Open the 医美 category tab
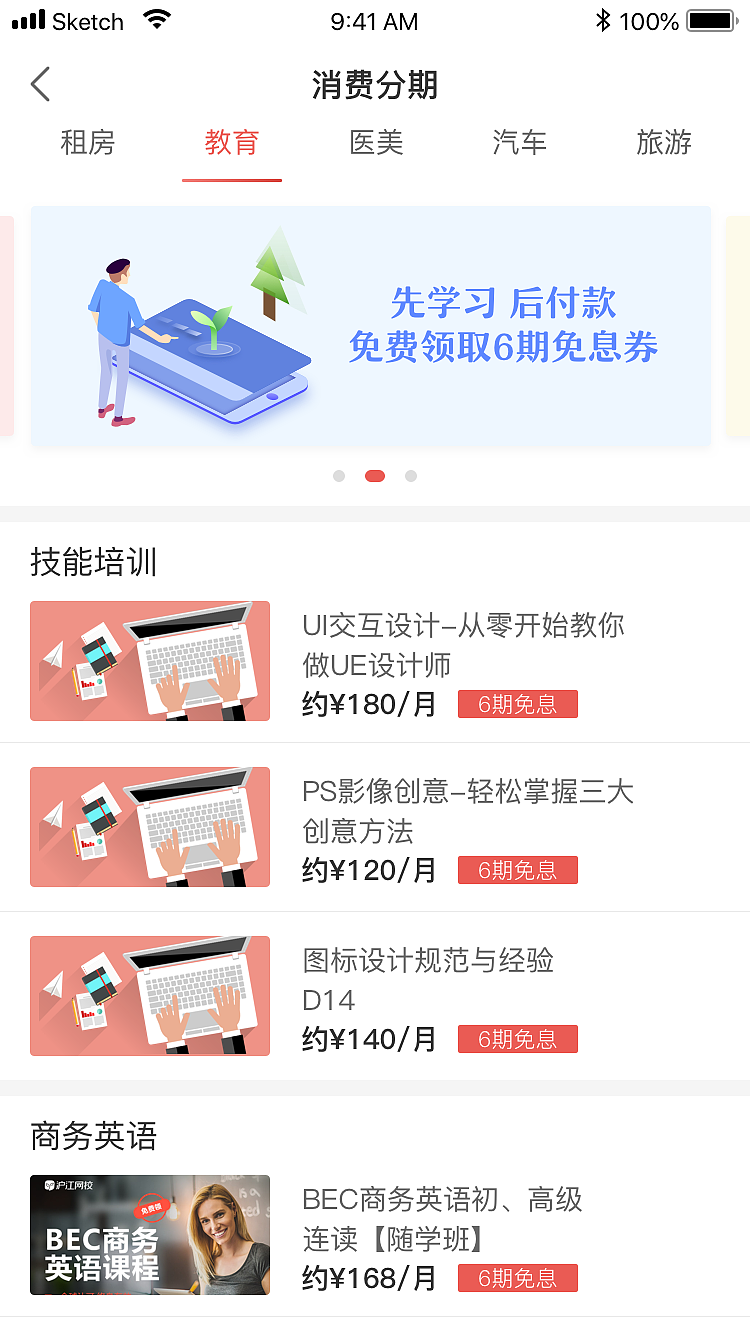 coord(376,144)
